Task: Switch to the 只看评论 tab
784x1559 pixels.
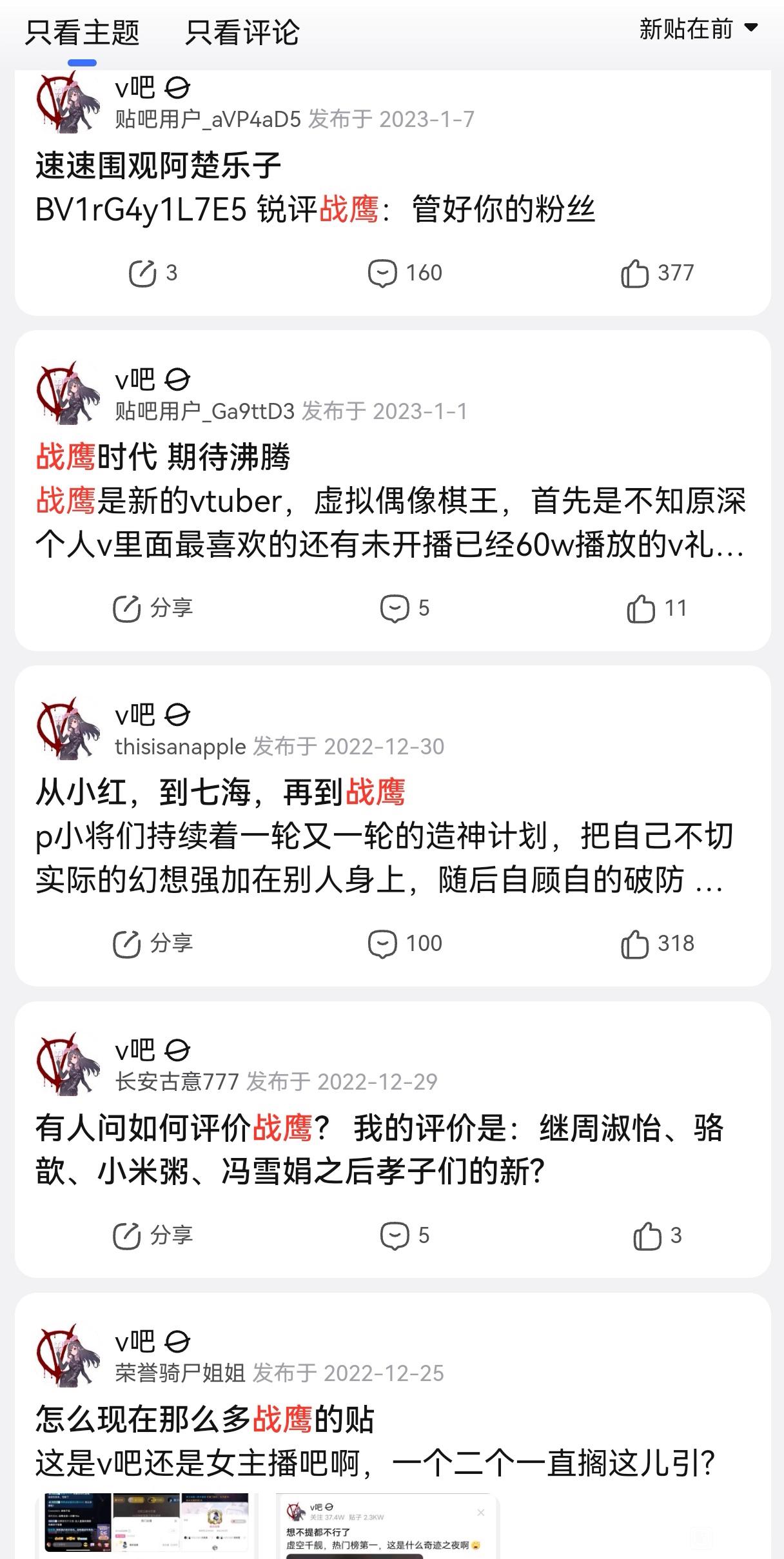Action: [242, 32]
